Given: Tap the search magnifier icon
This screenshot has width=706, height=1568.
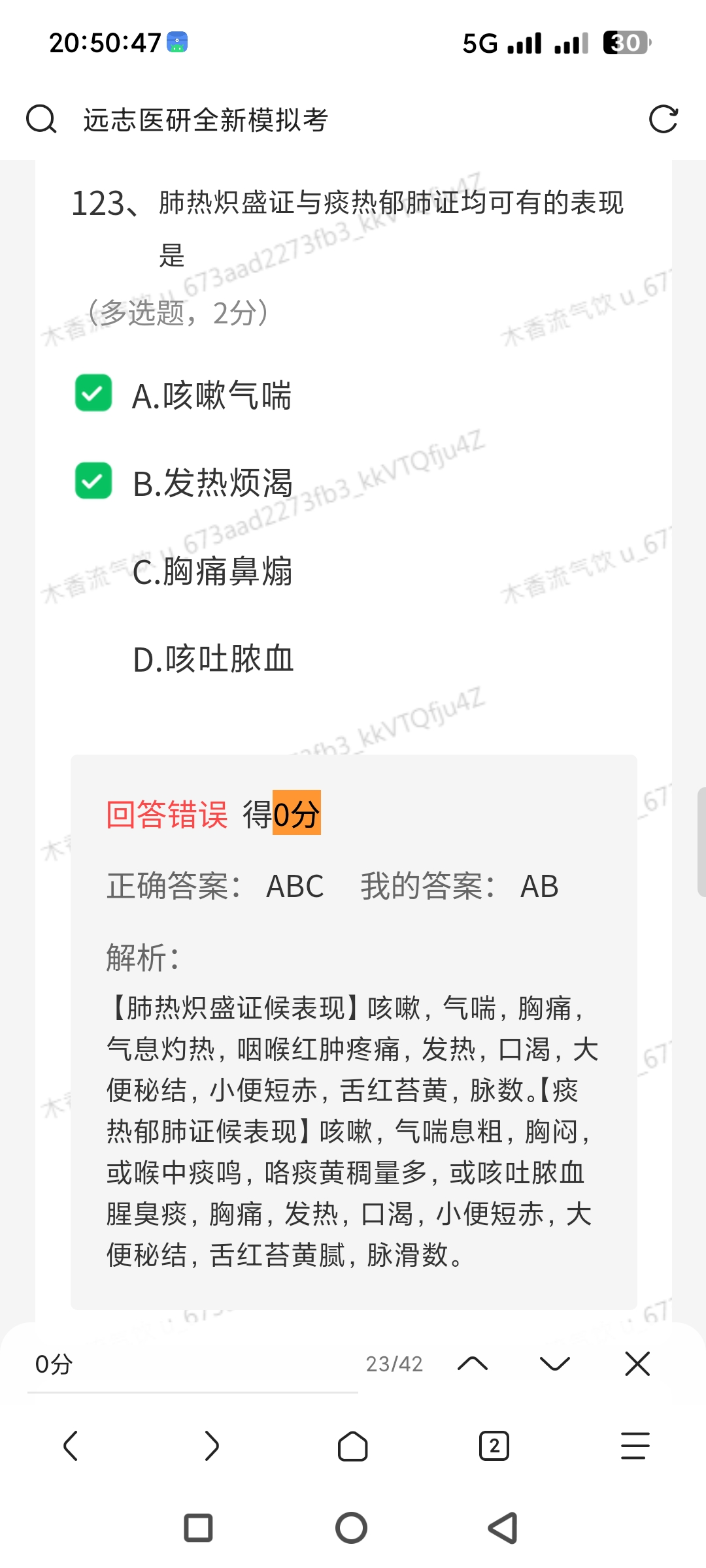Looking at the screenshot, I should point(41,120).
